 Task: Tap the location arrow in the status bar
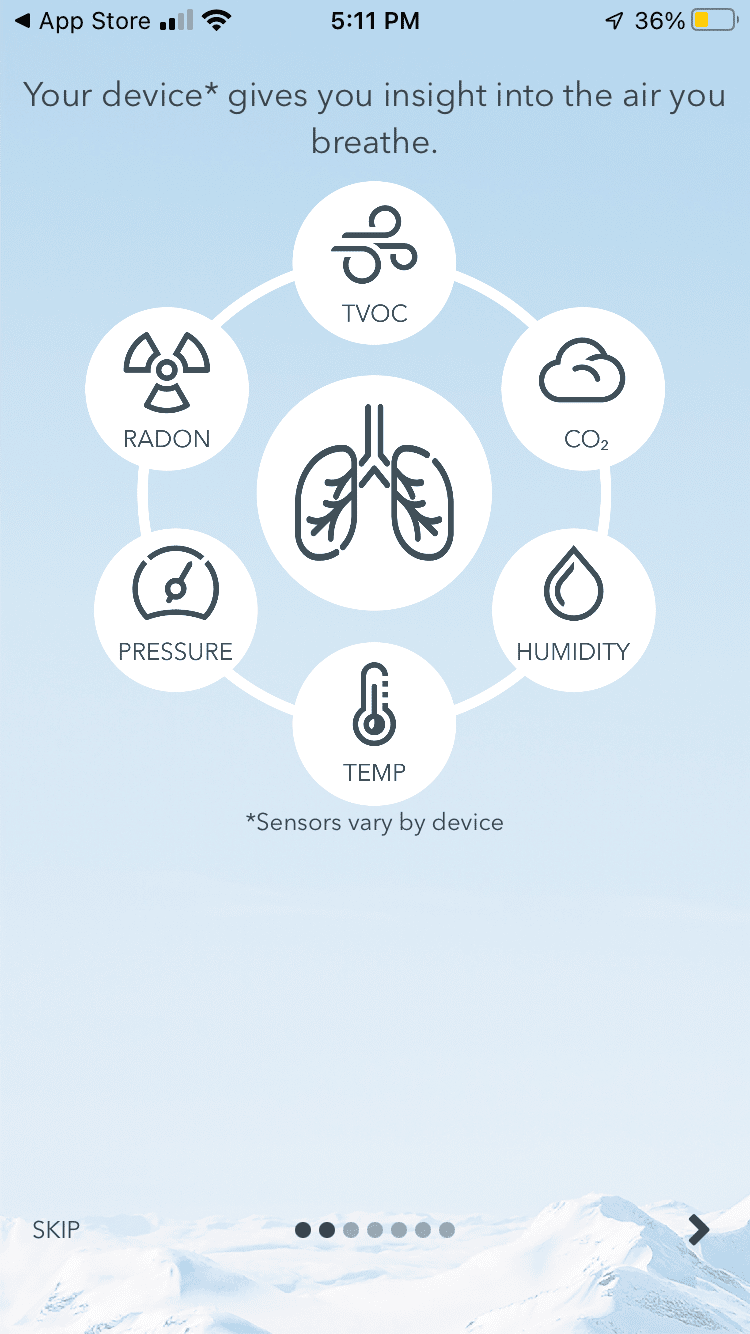point(613,20)
